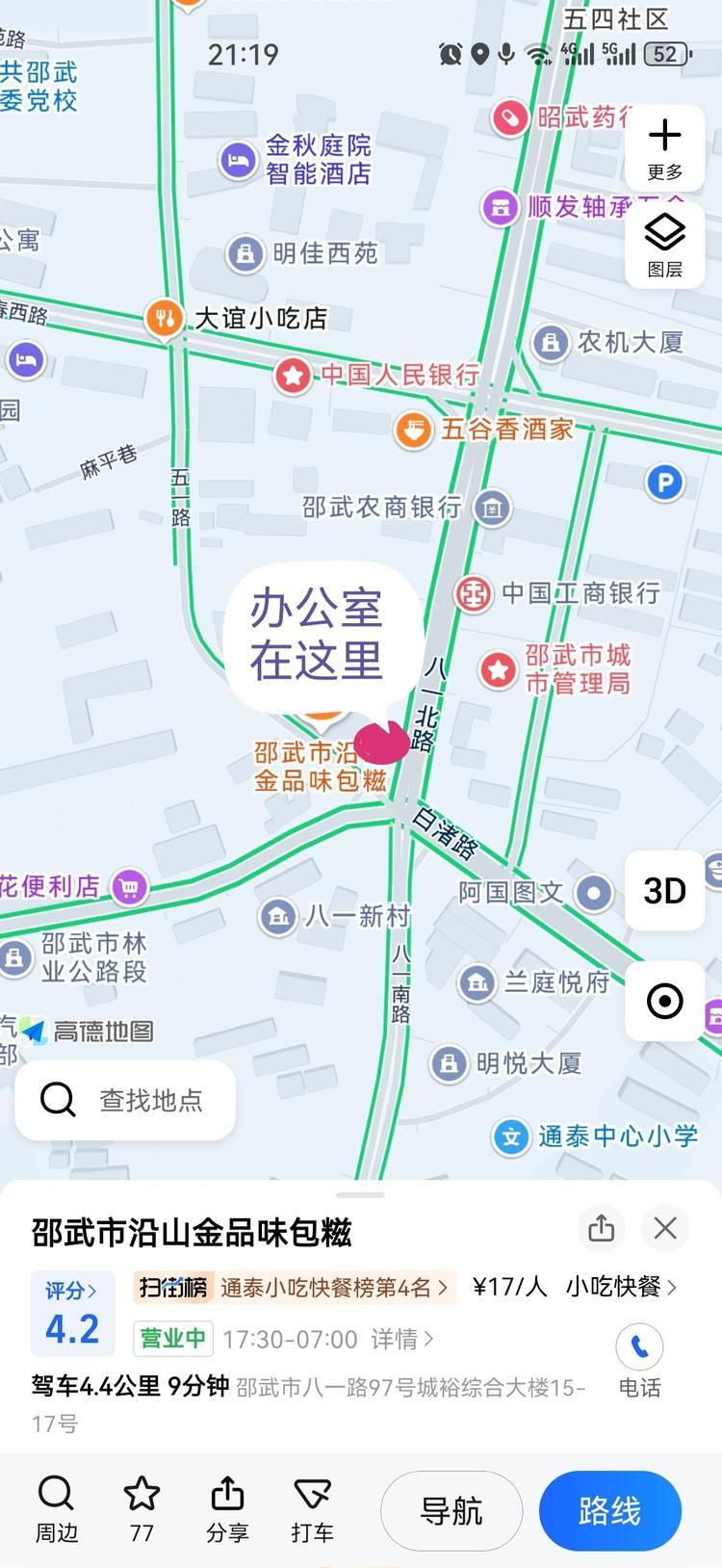Hail a ride with 打车
The image size is (722, 1568).
(312, 1508)
